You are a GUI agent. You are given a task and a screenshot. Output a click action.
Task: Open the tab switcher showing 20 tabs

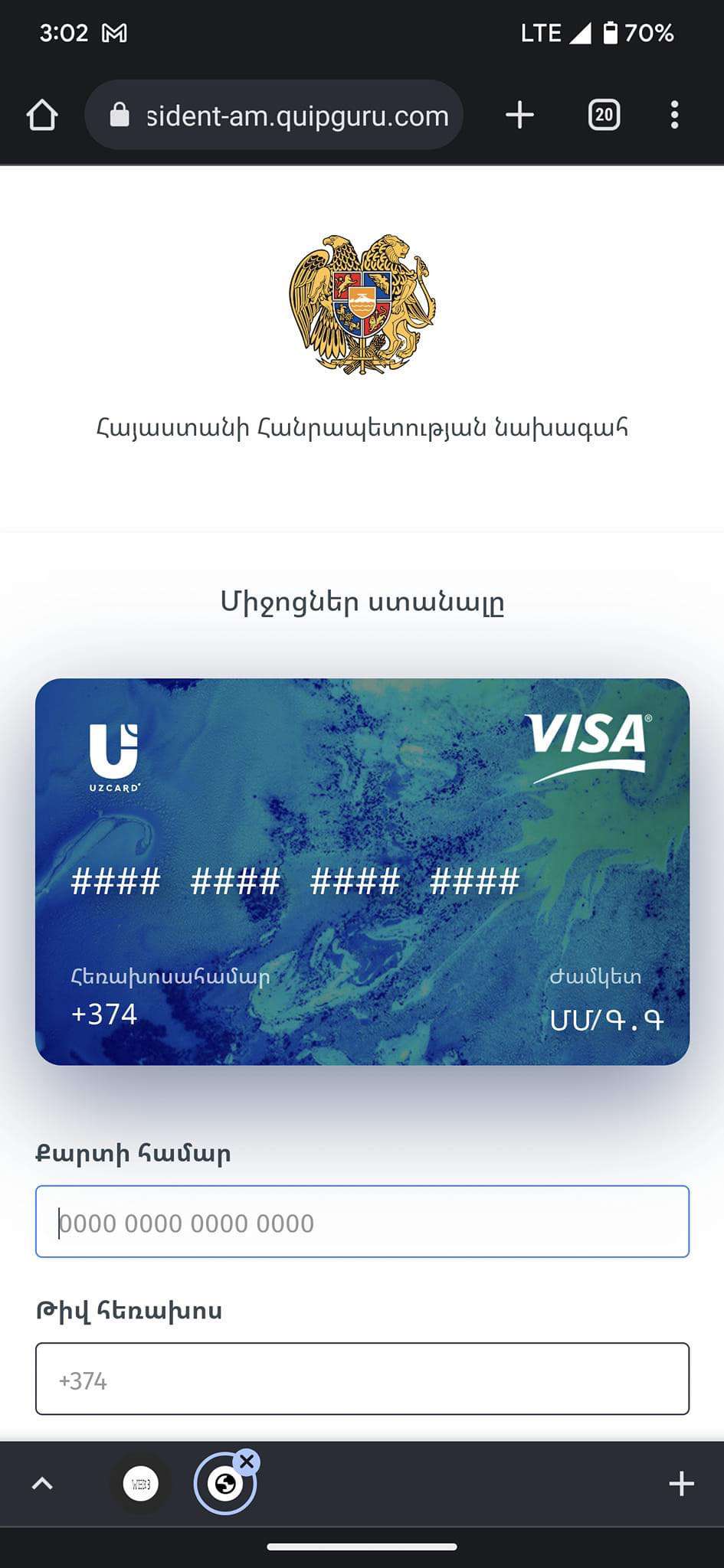click(604, 116)
